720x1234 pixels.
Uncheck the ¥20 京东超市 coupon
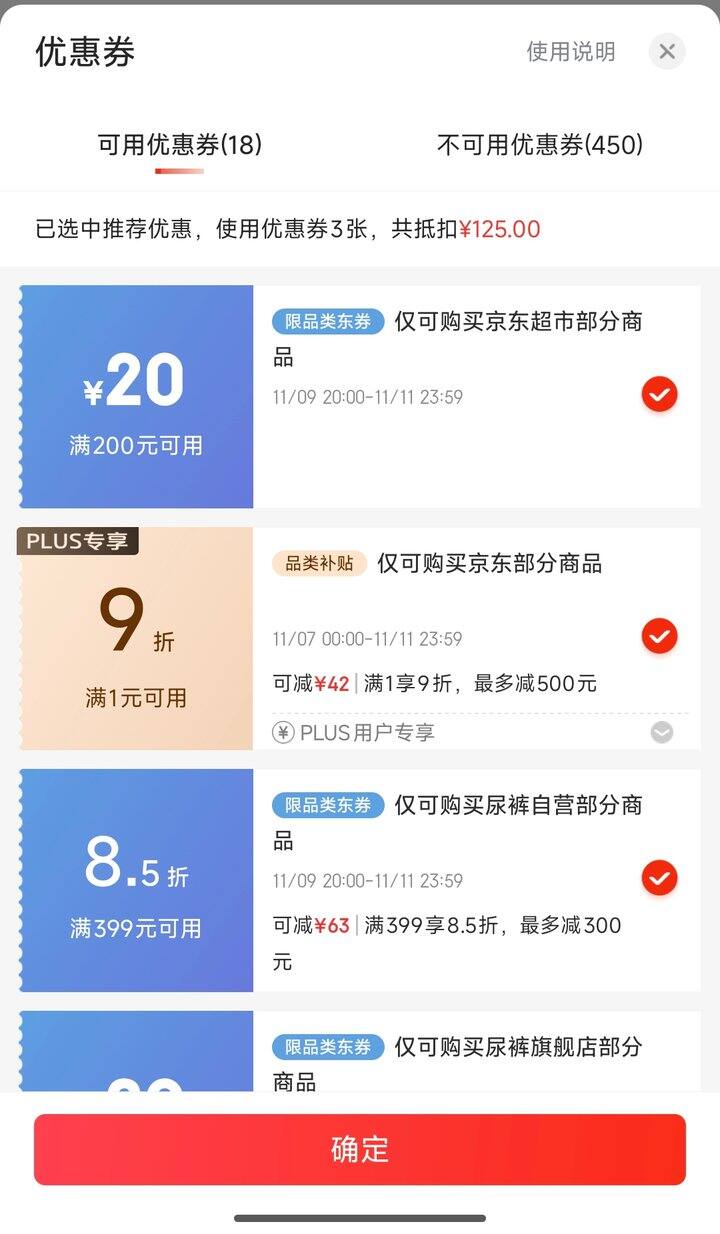coord(659,394)
